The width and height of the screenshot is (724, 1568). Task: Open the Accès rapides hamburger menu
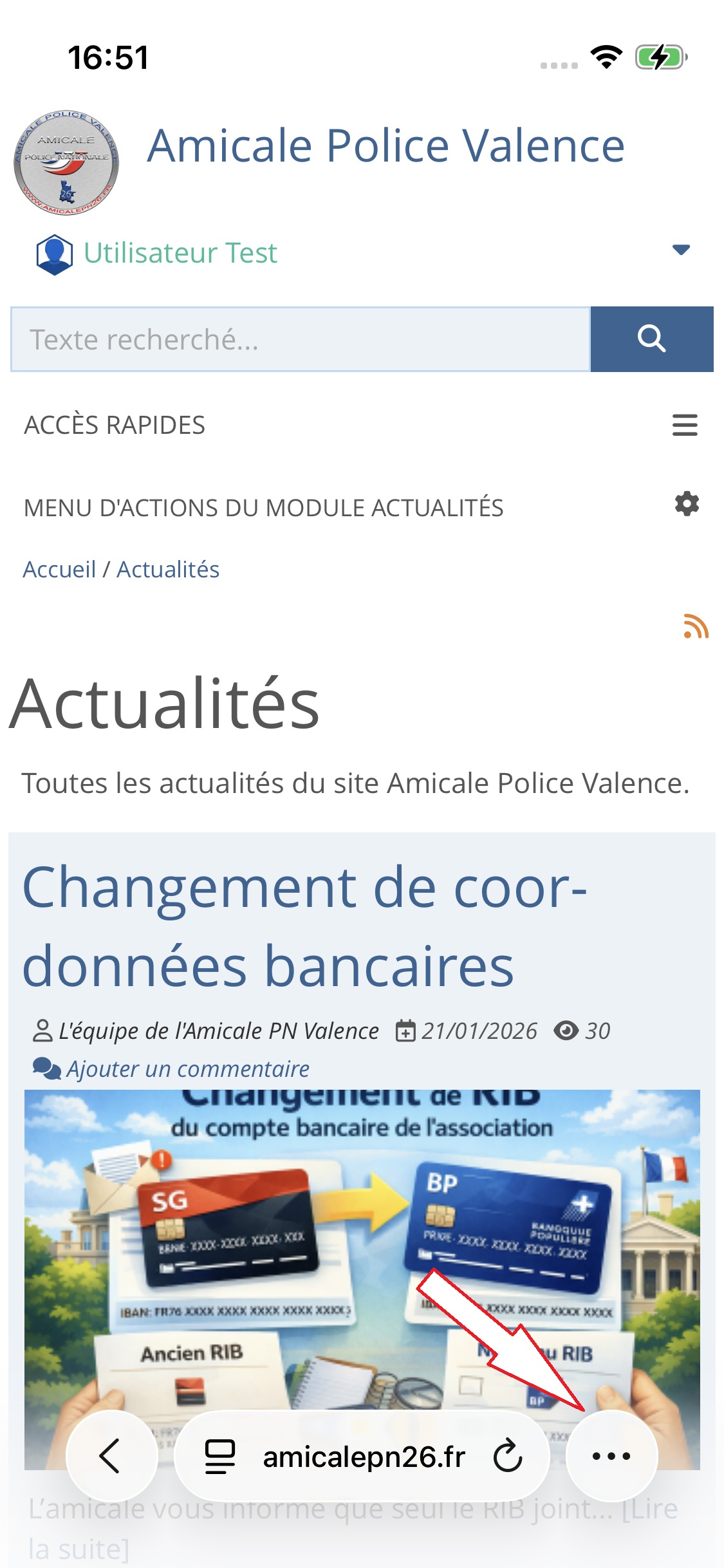684,425
